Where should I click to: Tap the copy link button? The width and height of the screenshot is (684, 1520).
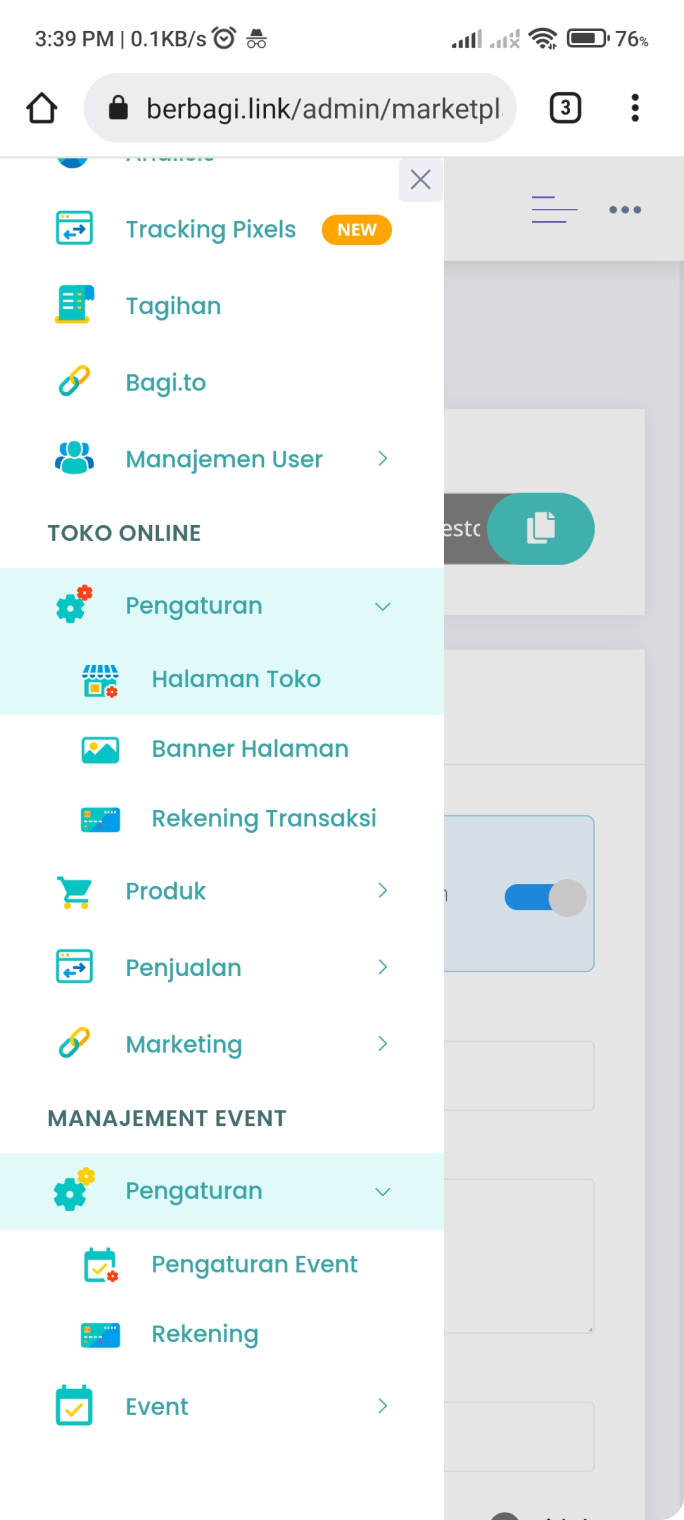click(x=541, y=528)
